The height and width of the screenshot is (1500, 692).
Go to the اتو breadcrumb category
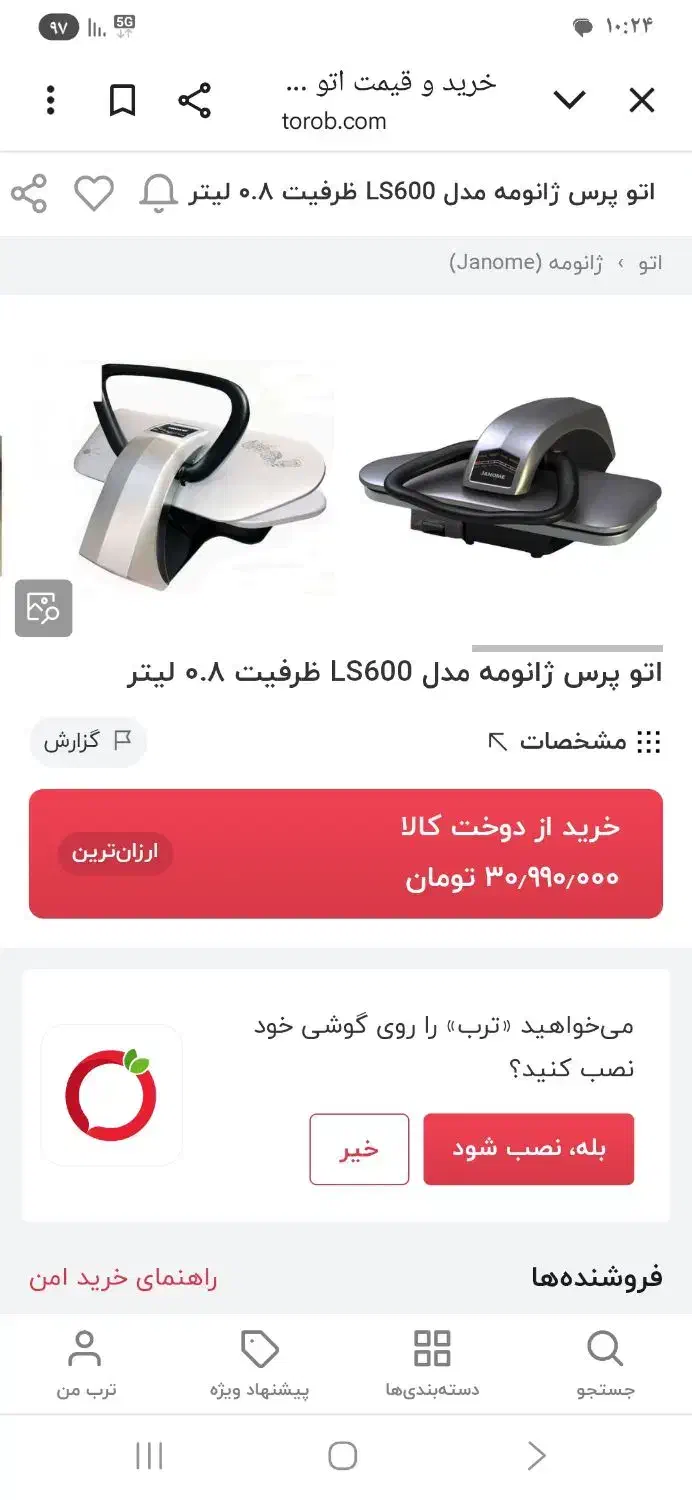(x=650, y=263)
